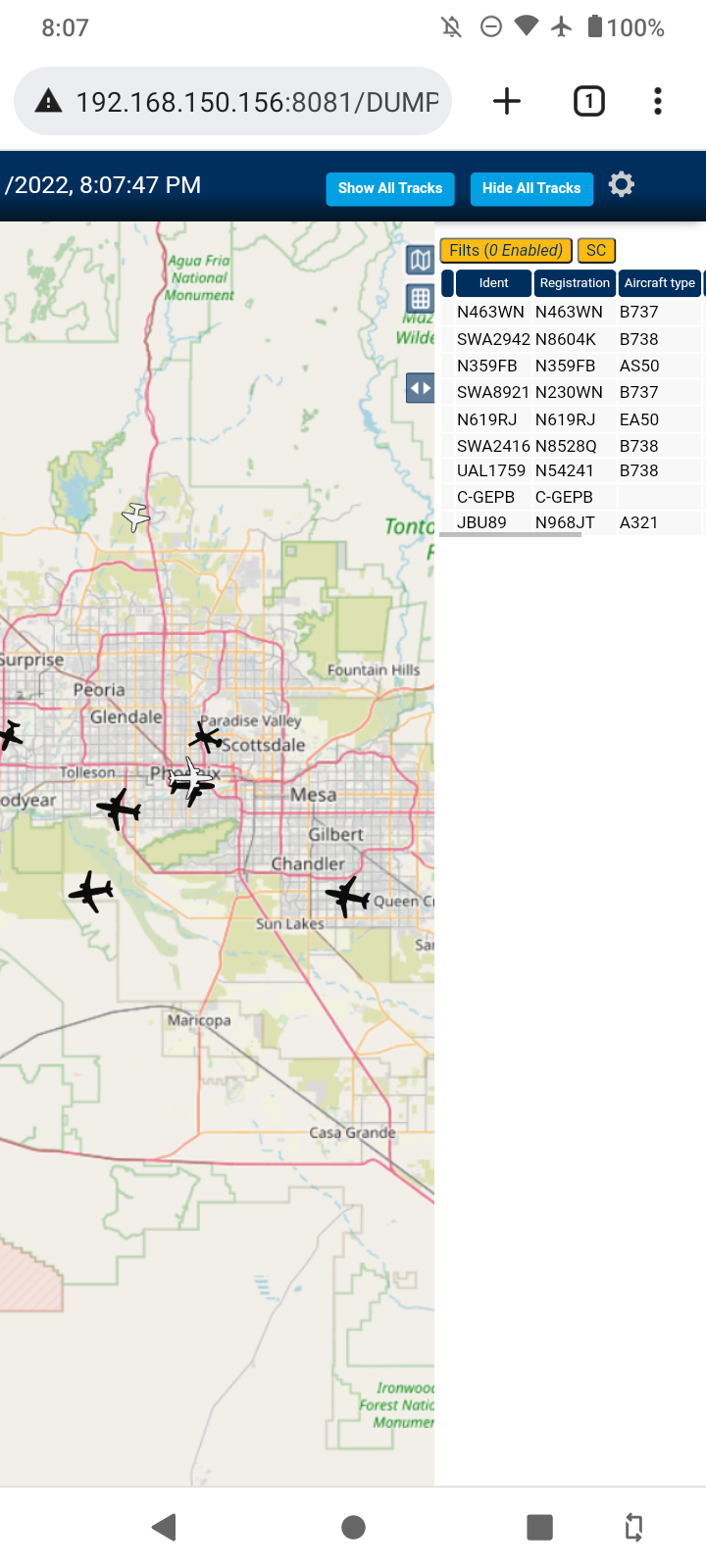
Task: Sort table by Registration column
Action: pyautogui.click(x=575, y=283)
